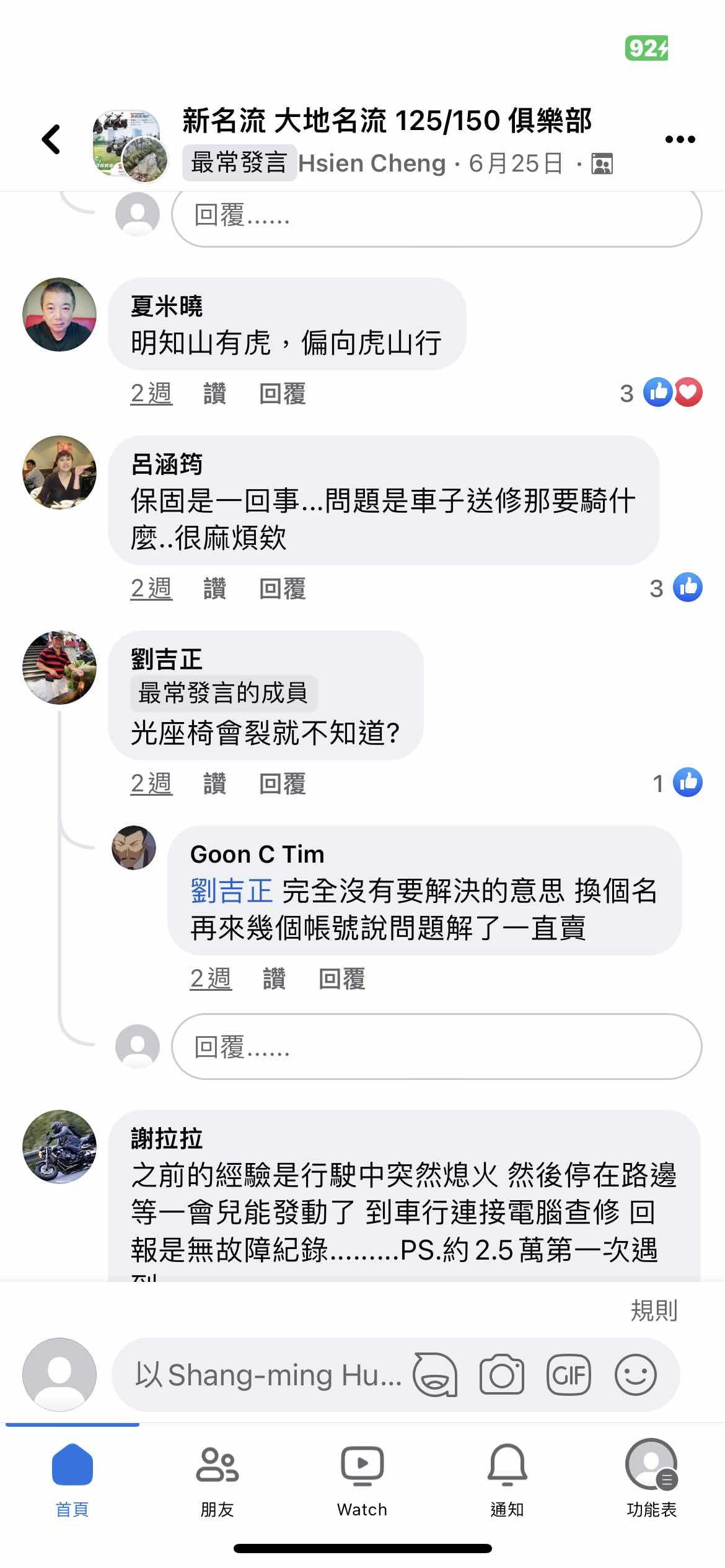
Task: Switch to the 朋友 tab
Action: click(x=217, y=1479)
